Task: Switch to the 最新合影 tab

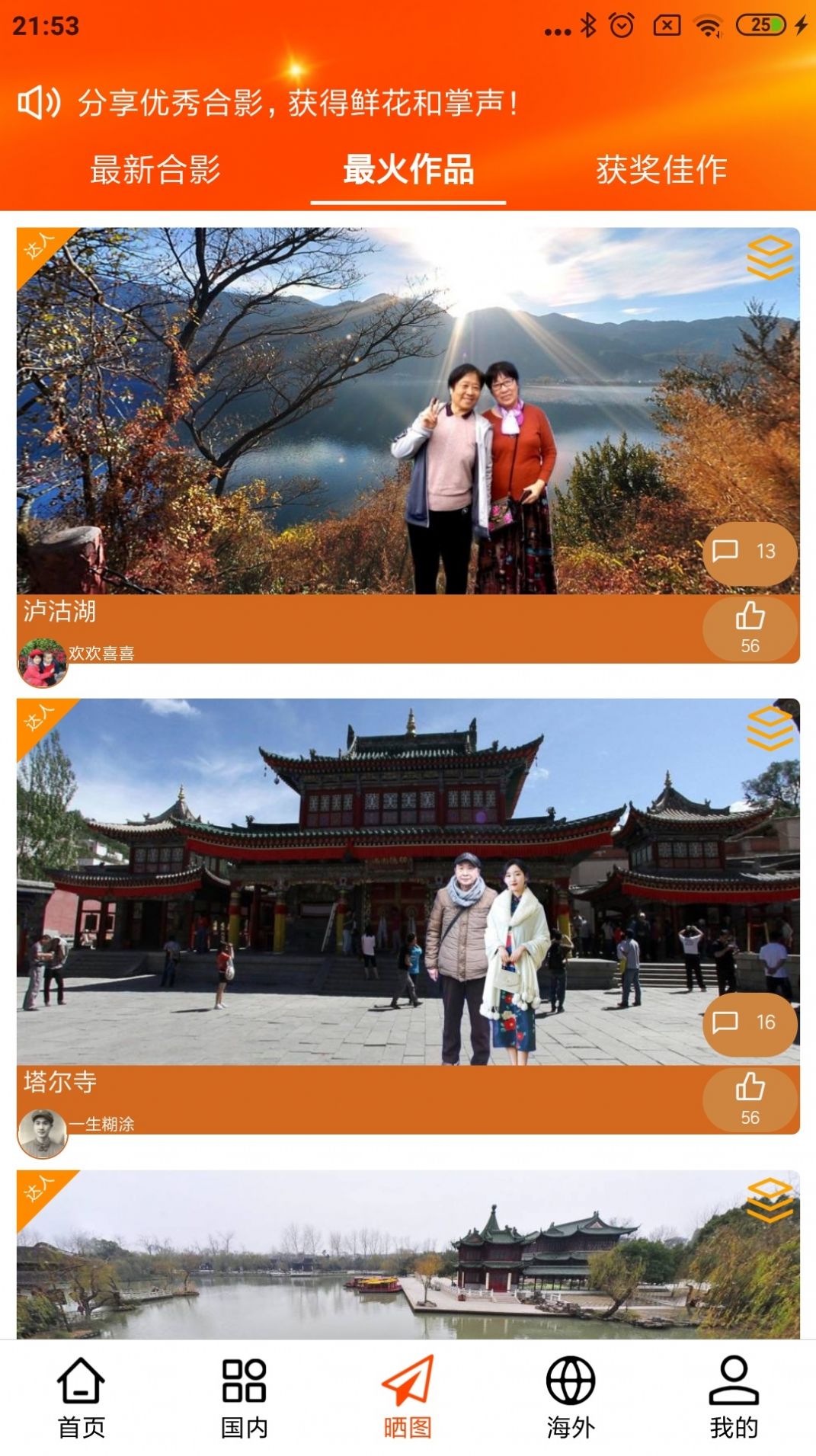Action: (155, 170)
